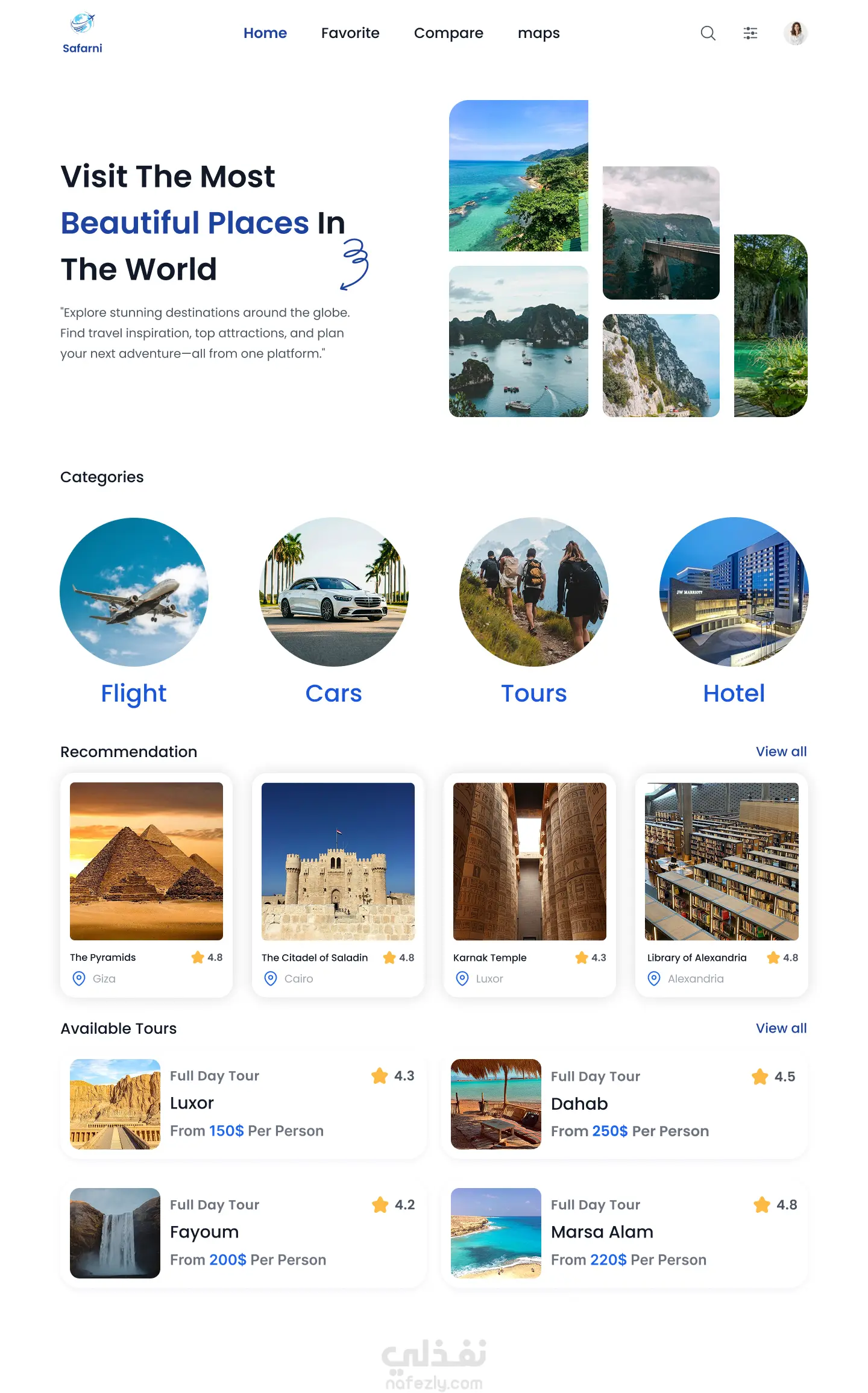Open The Citadel of Saladin card
Screen dimensions: 868x1393
(338, 885)
